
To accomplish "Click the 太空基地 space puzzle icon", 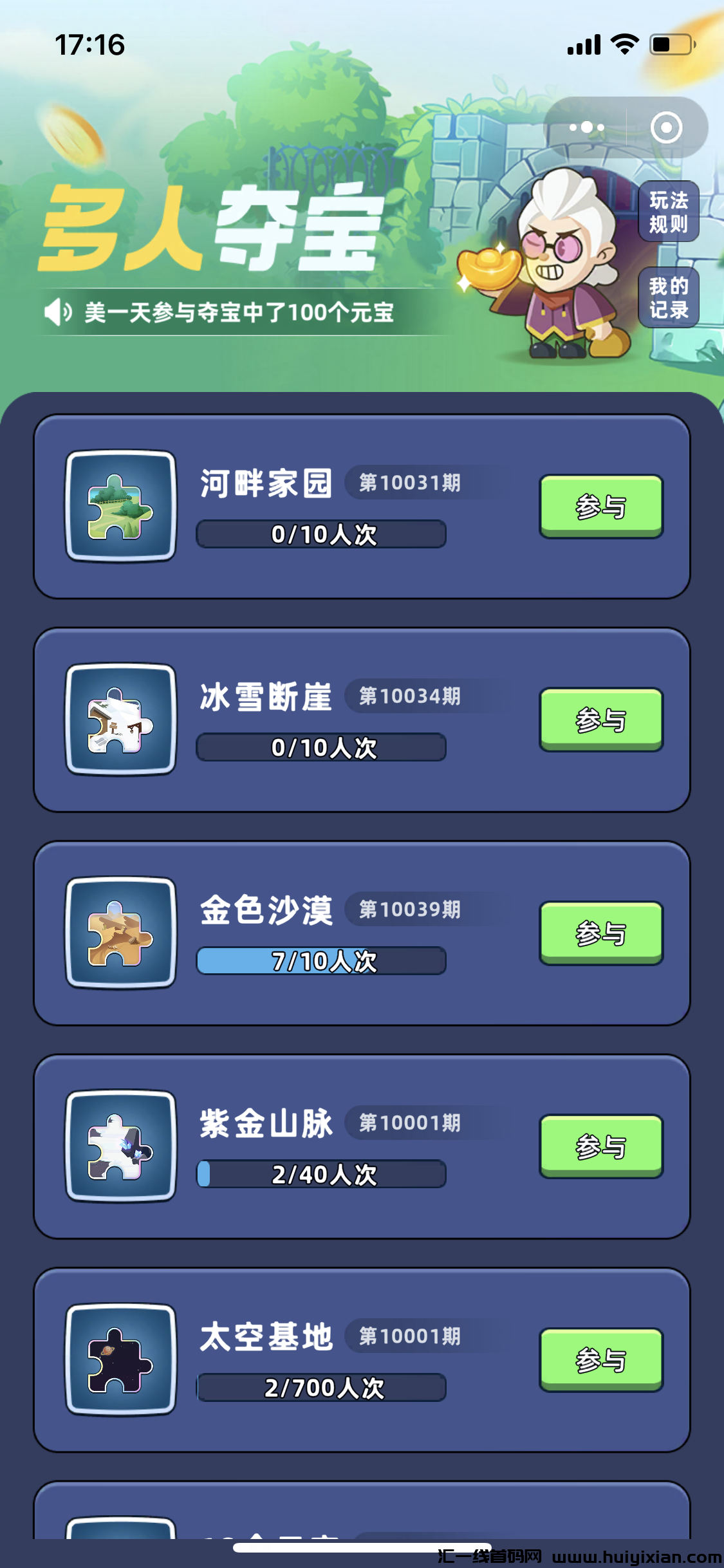I will pyautogui.click(x=120, y=1357).
